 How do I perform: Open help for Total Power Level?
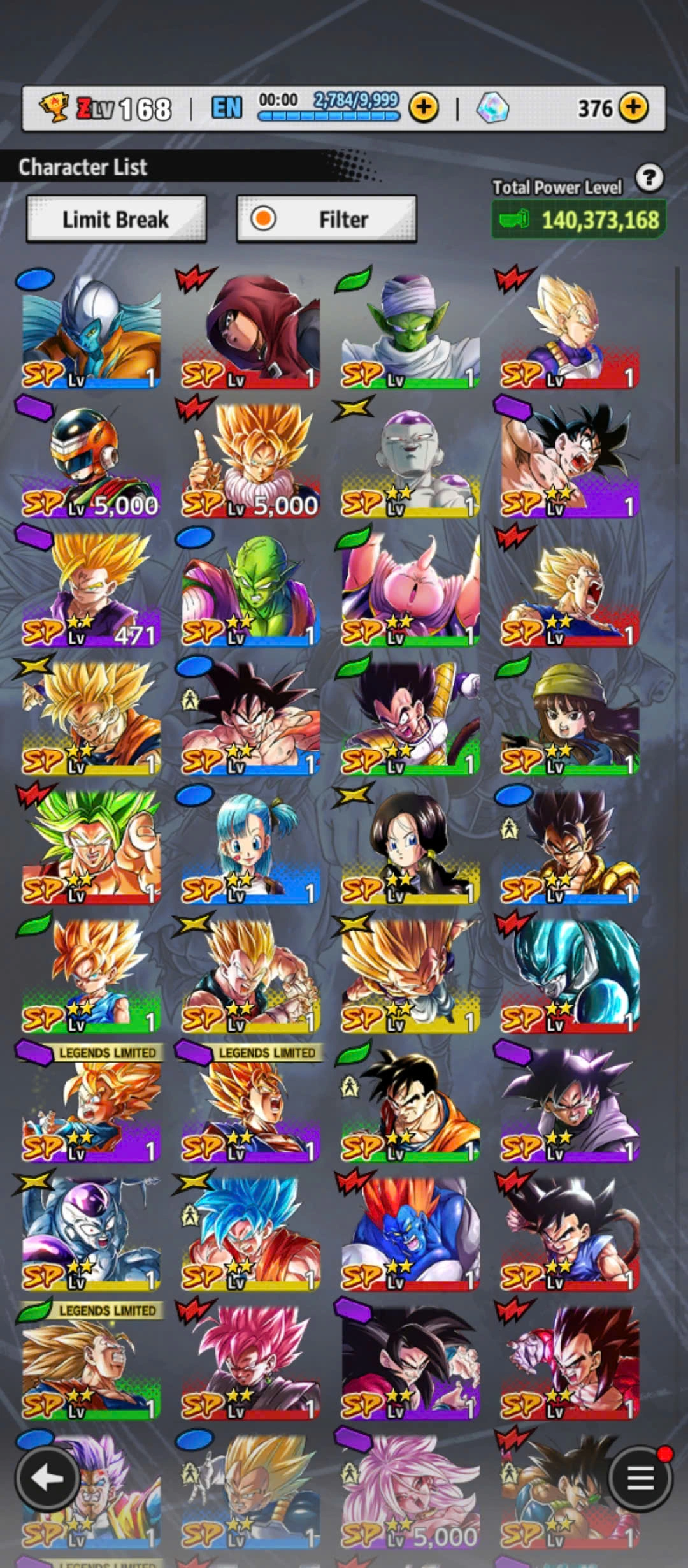click(649, 178)
